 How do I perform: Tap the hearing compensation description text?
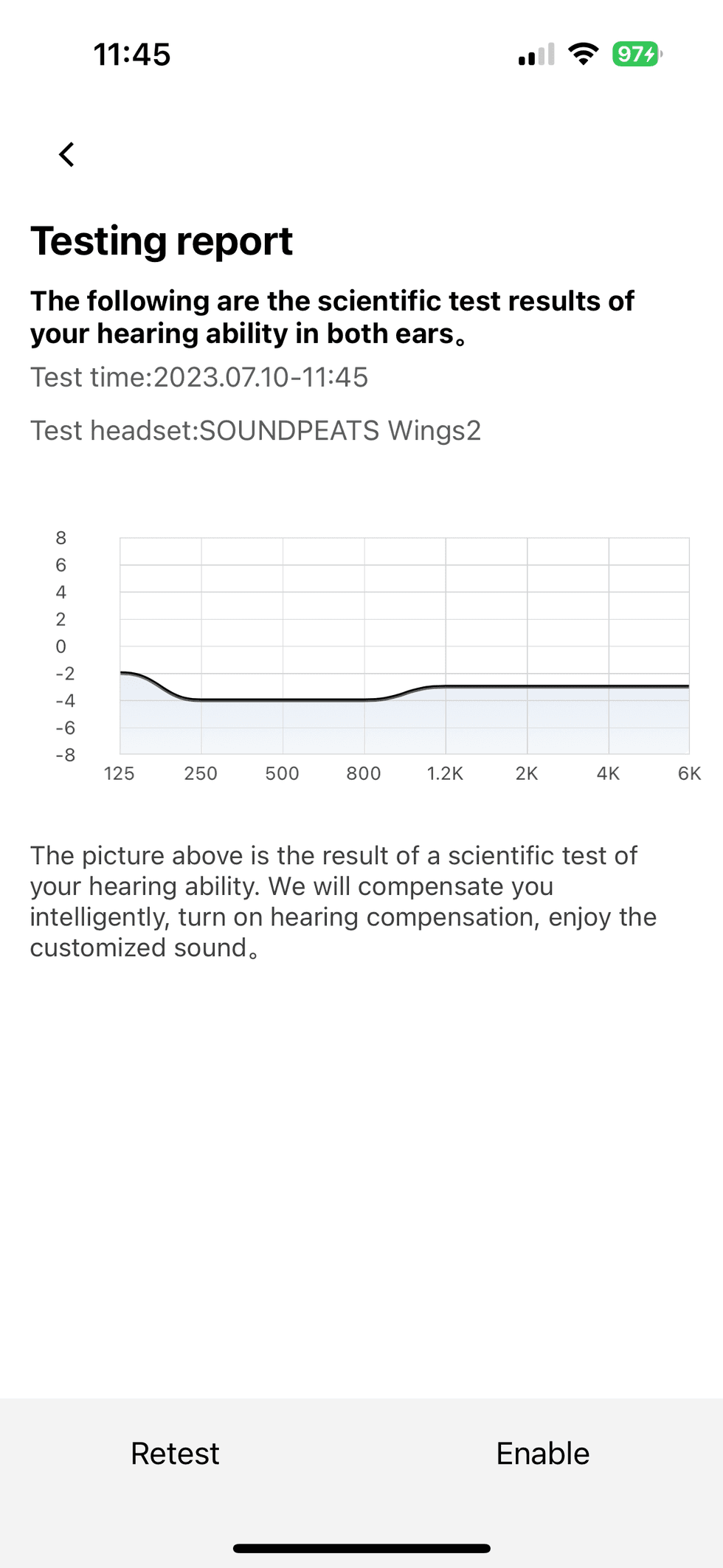pyautogui.click(x=342, y=900)
